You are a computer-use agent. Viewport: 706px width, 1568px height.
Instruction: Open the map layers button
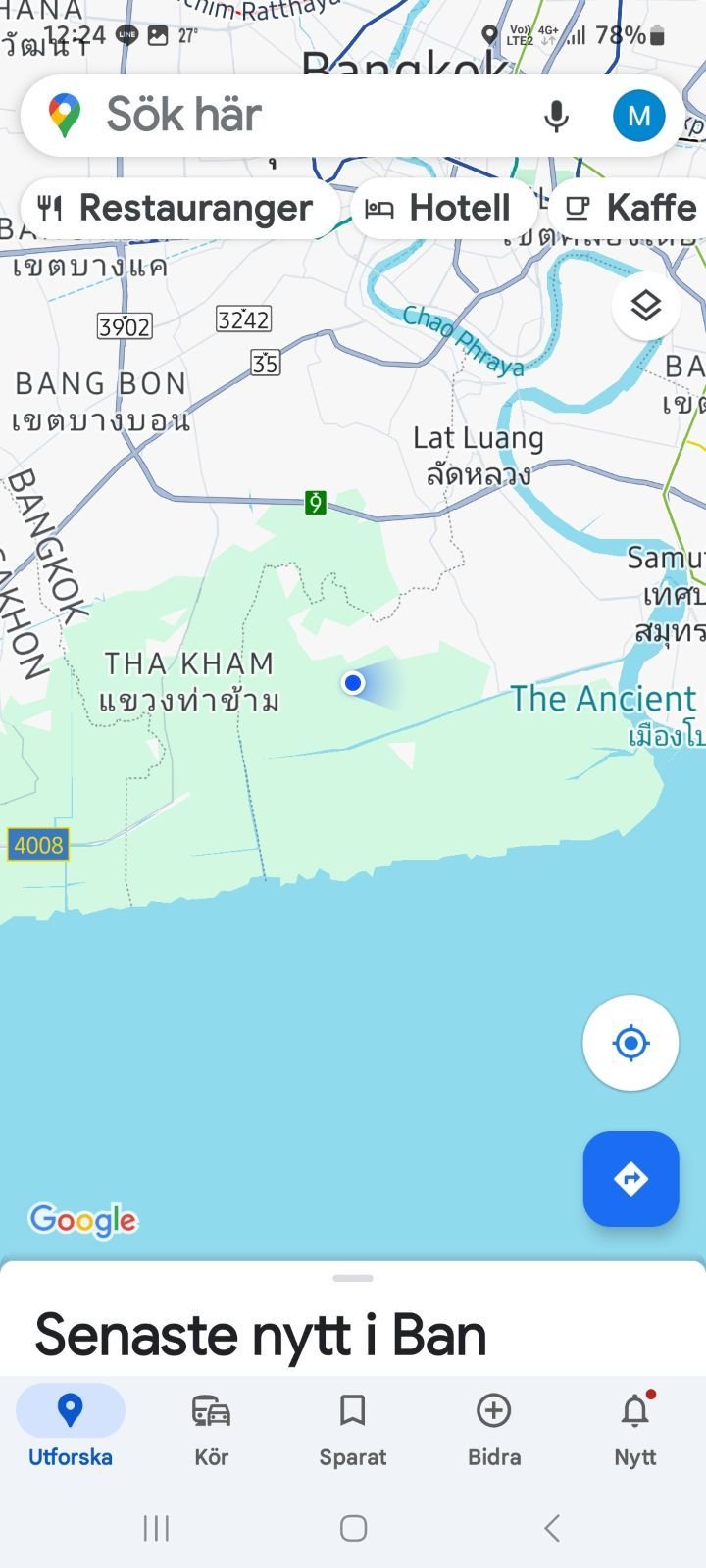[645, 306]
